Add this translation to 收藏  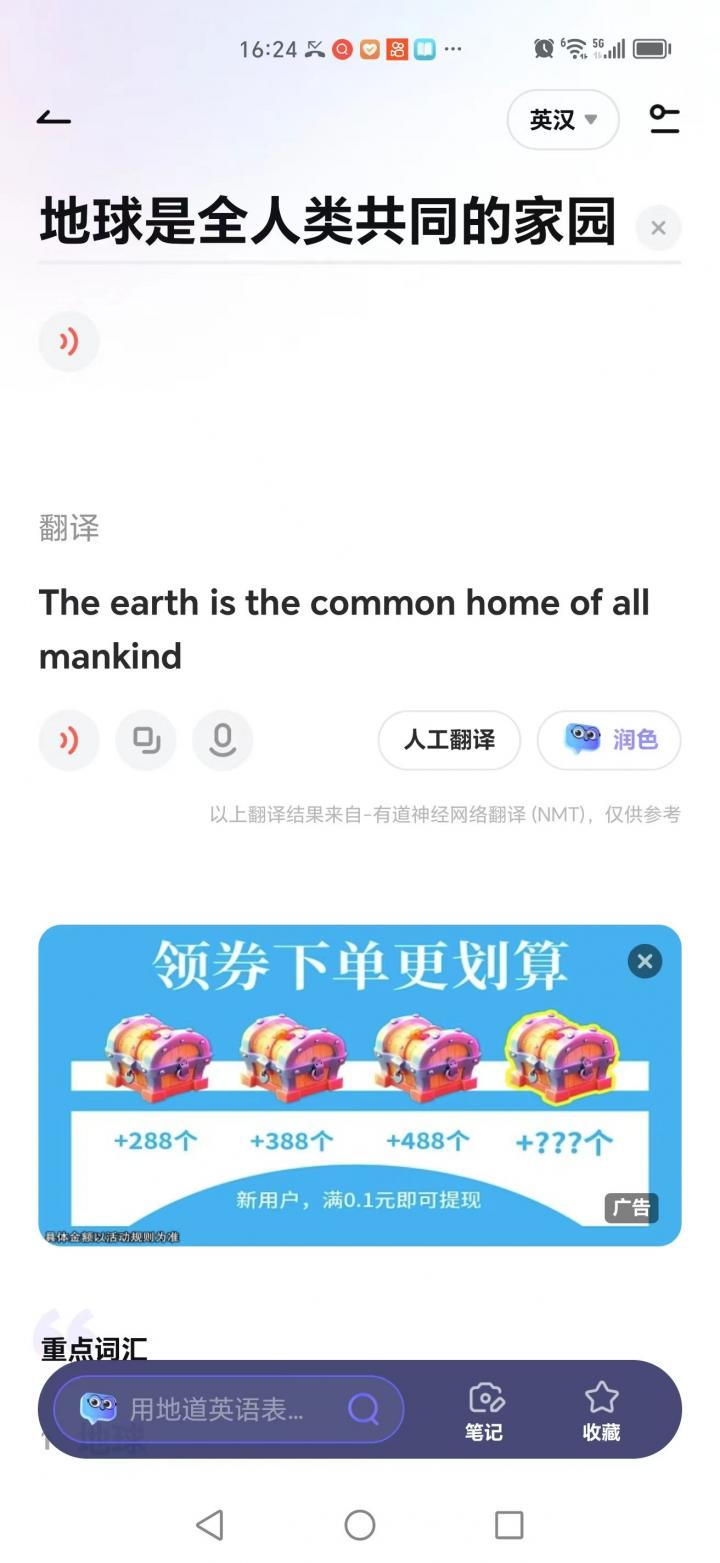click(601, 1410)
